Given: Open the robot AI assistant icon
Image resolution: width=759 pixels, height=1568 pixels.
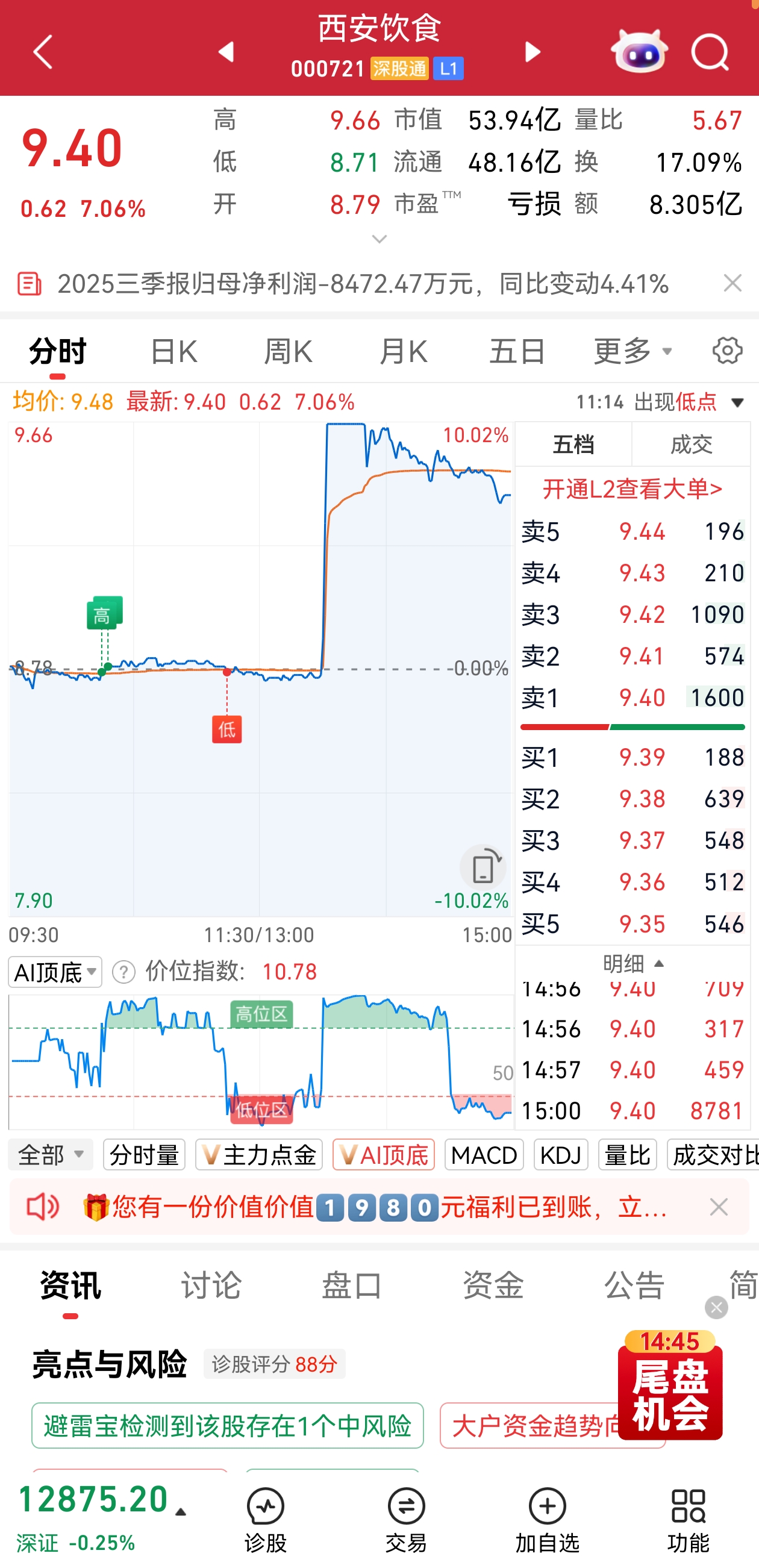Looking at the screenshot, I should coord(639,52).
